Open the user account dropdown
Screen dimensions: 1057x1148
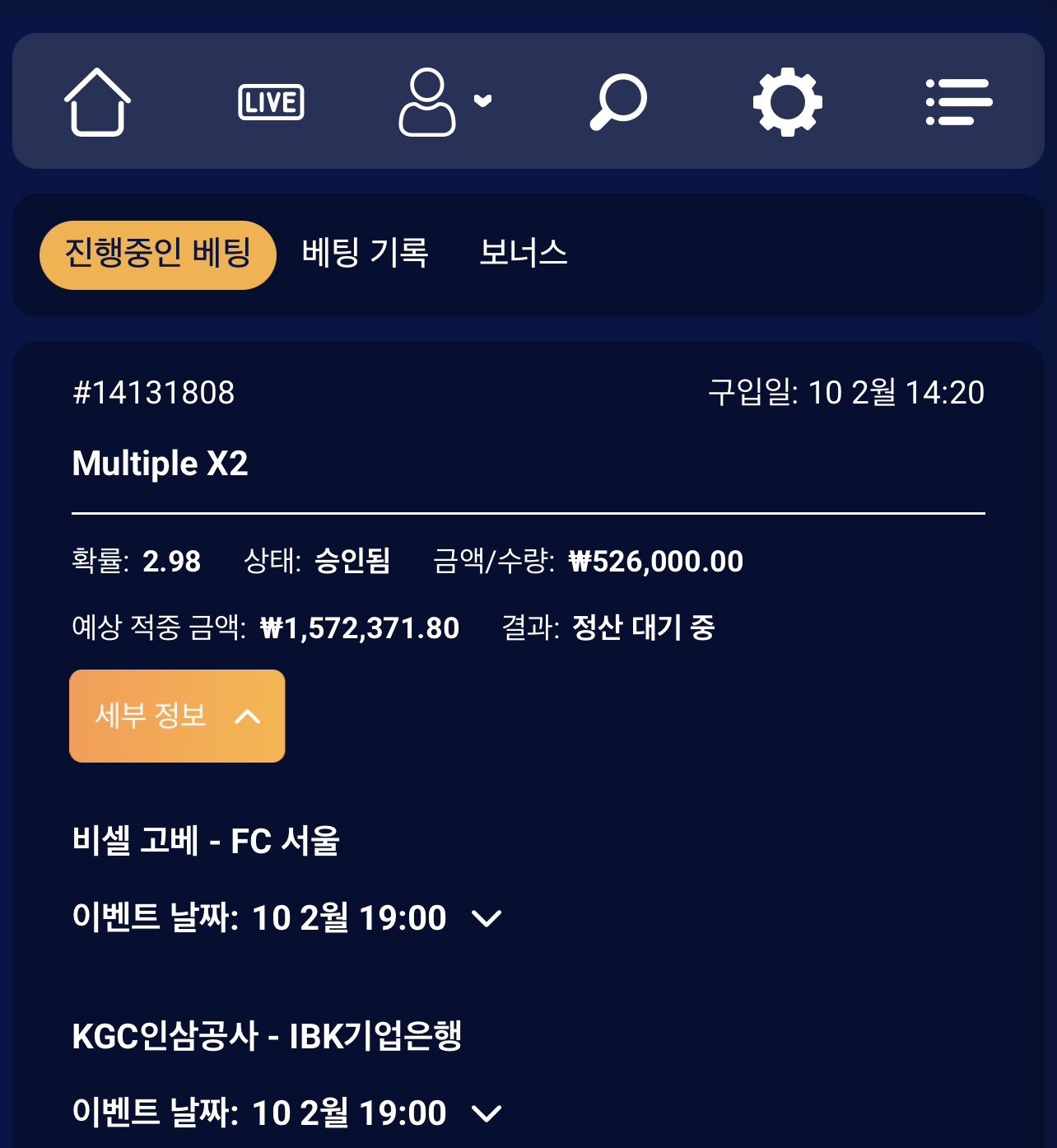pyautogui.click(x=445, y=102)
